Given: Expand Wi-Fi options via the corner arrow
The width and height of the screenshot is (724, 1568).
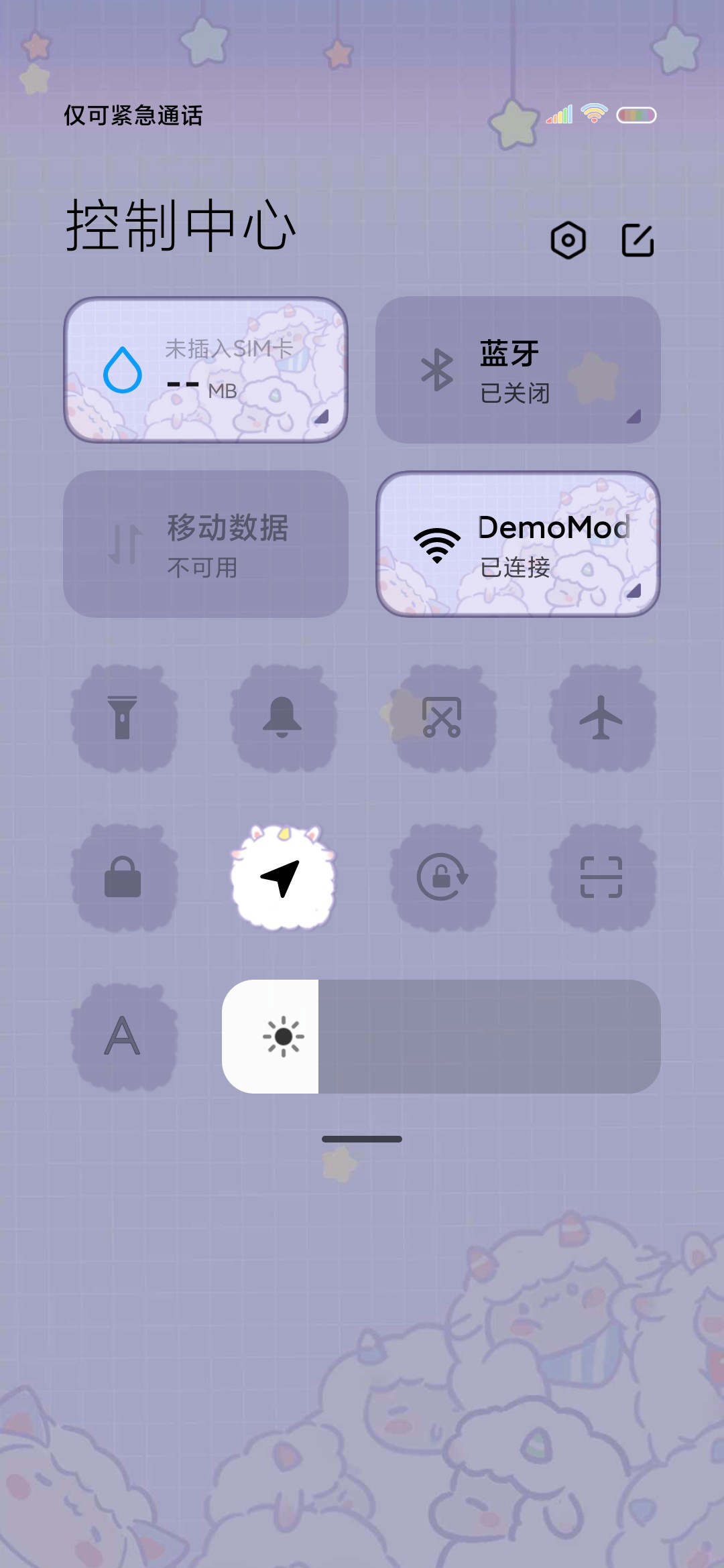Looking at the screenshot, I should click(x=633, y=590).
